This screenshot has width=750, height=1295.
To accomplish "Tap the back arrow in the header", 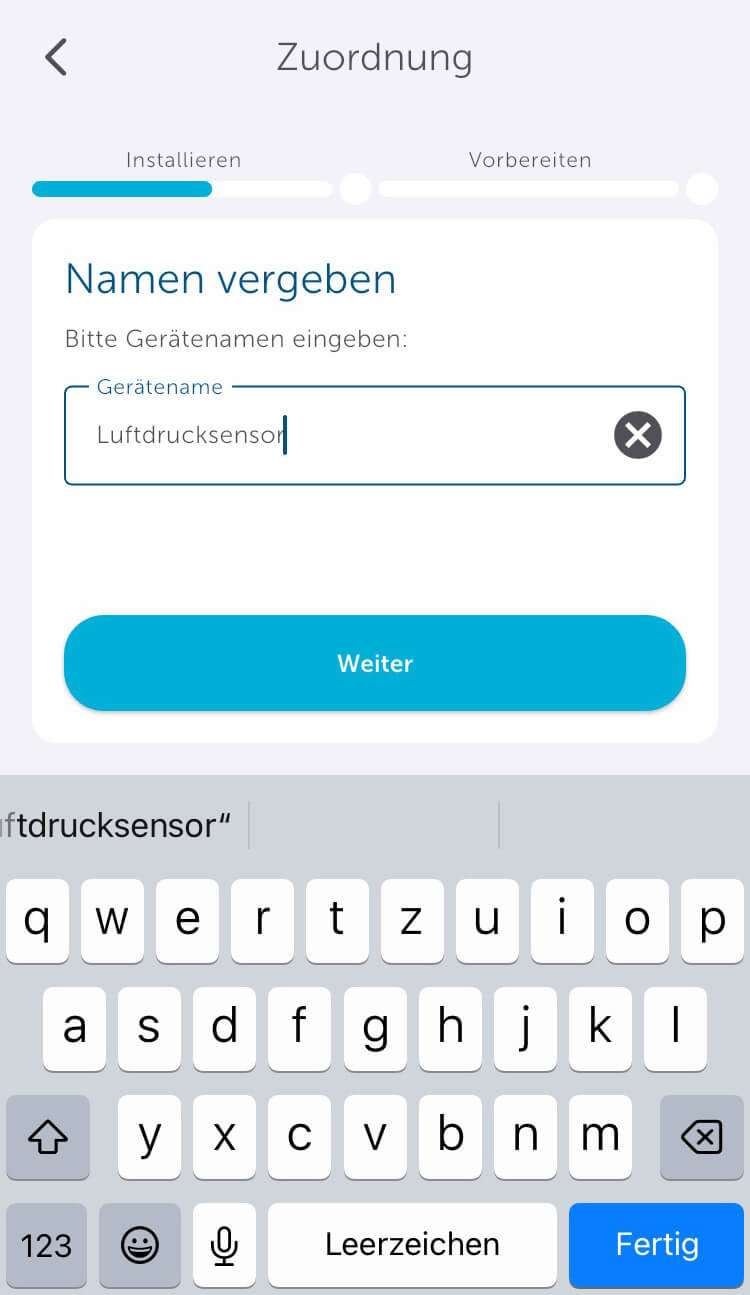I will tap(55, 57).
